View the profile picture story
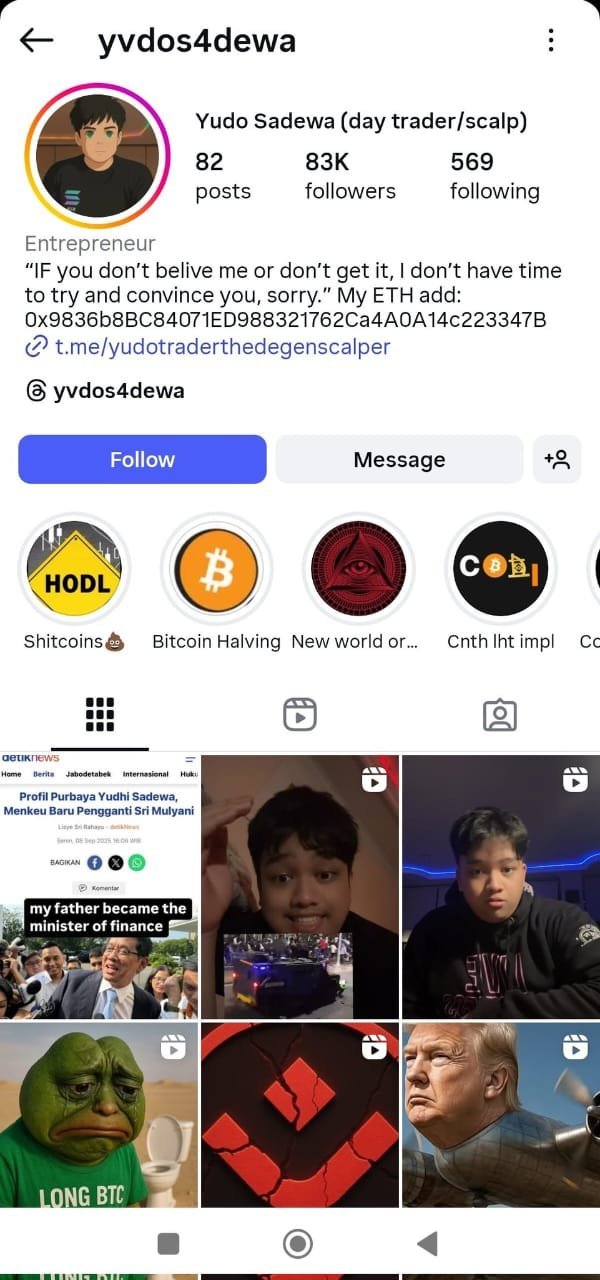This screenshot has width=600, height=1280. point(96,150)
